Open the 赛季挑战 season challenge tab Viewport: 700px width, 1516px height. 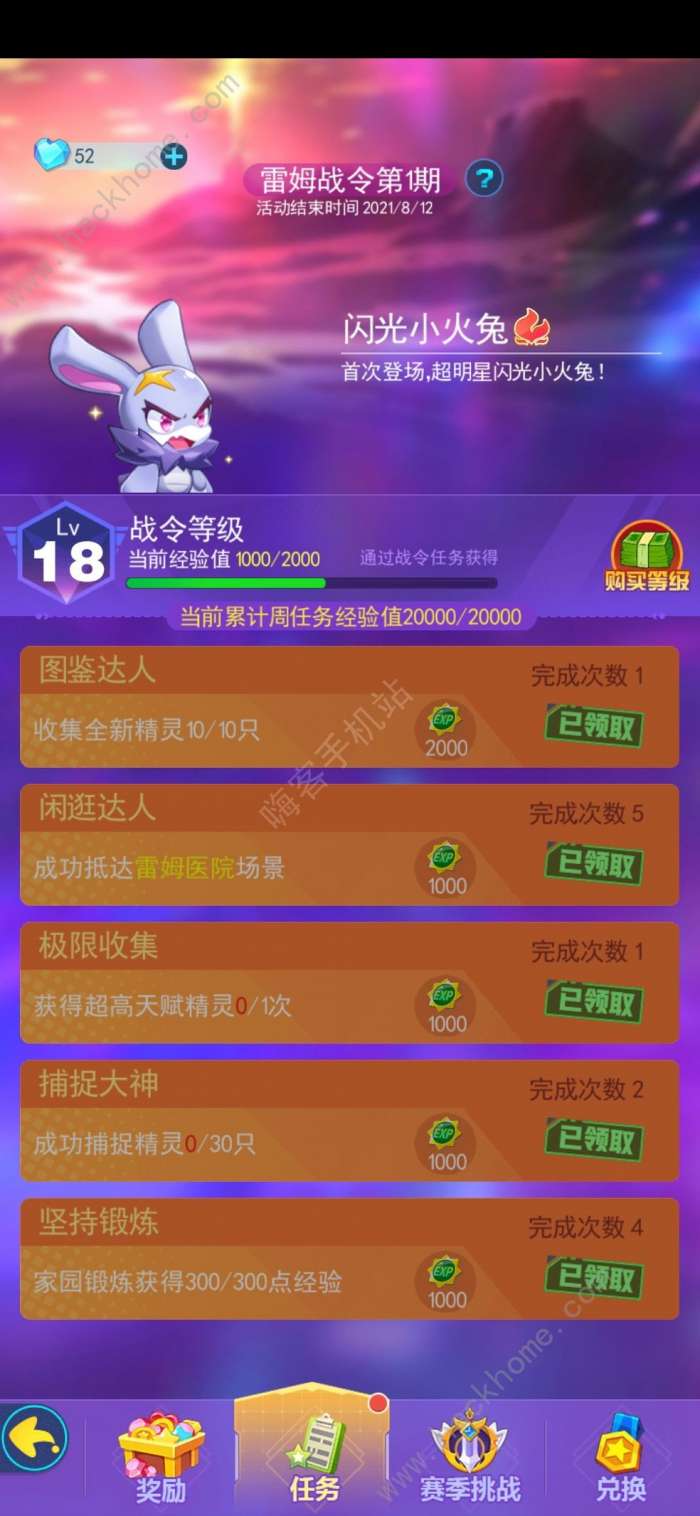tap(470, 1458)
